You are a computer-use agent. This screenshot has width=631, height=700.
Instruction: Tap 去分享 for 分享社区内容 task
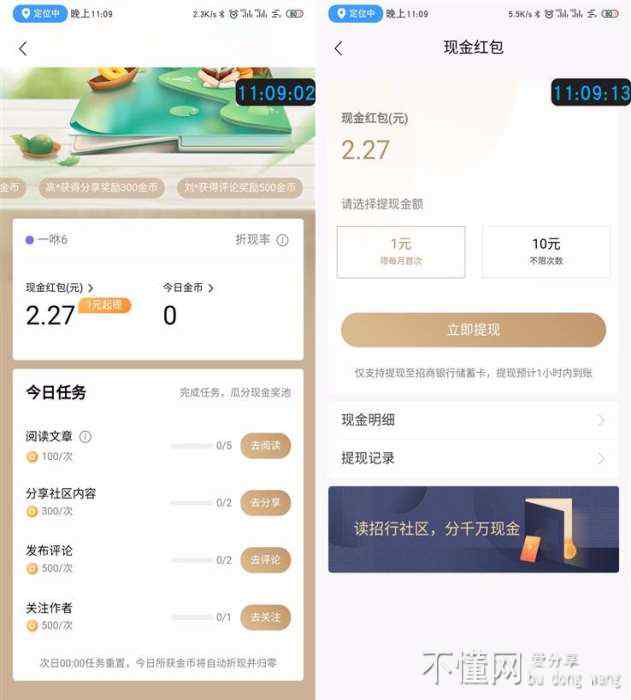point(265,503)
